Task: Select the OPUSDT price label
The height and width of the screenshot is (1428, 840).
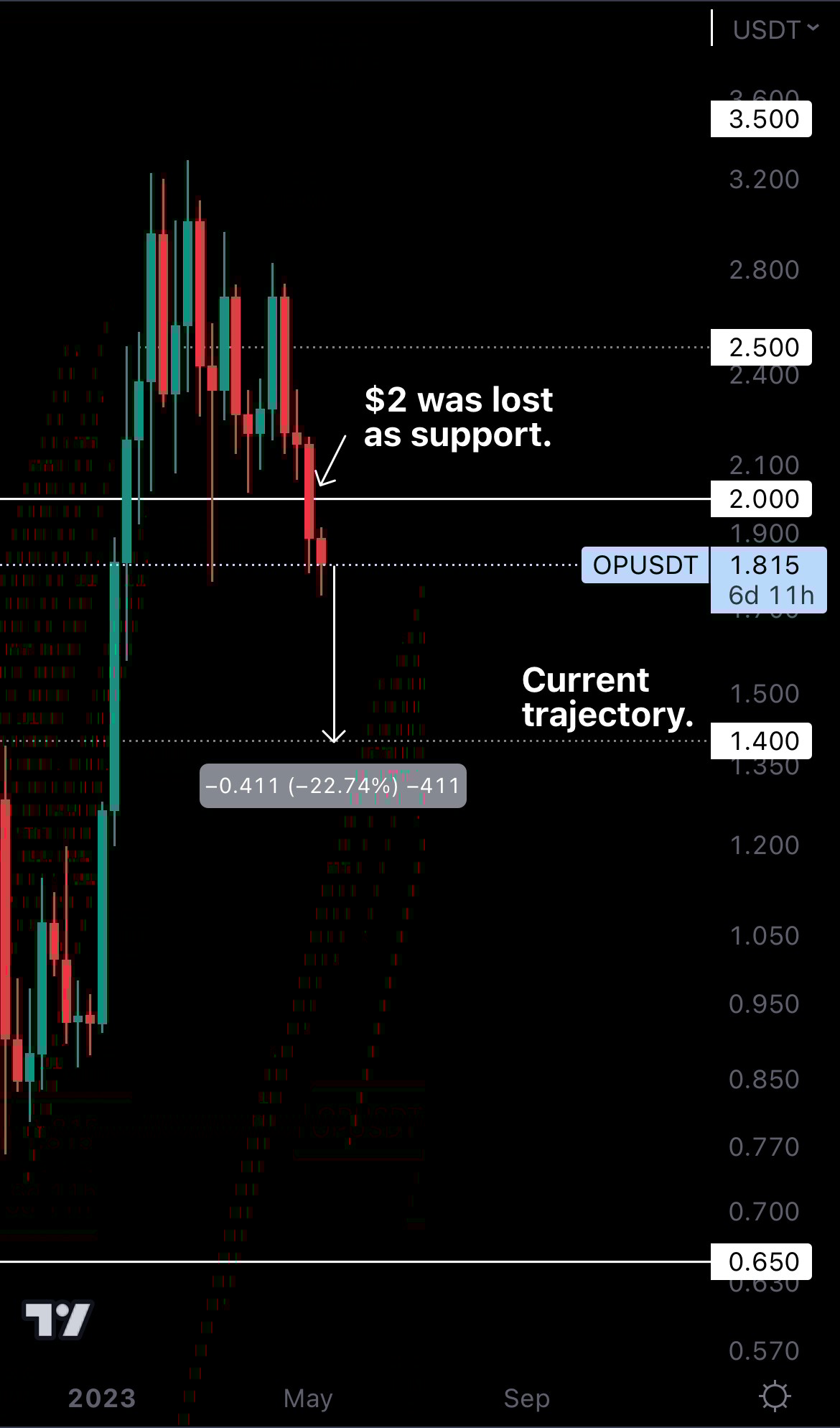Action: pos(645,565)
